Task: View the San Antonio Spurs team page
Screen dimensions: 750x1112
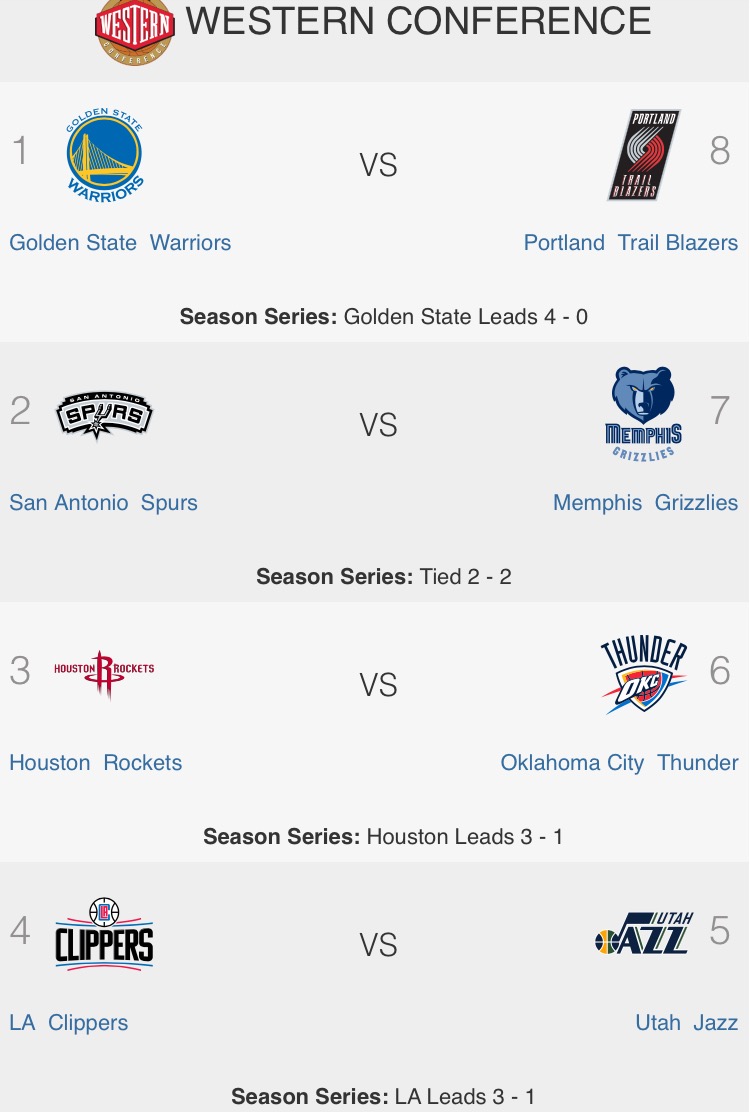Action: (103, 503)
